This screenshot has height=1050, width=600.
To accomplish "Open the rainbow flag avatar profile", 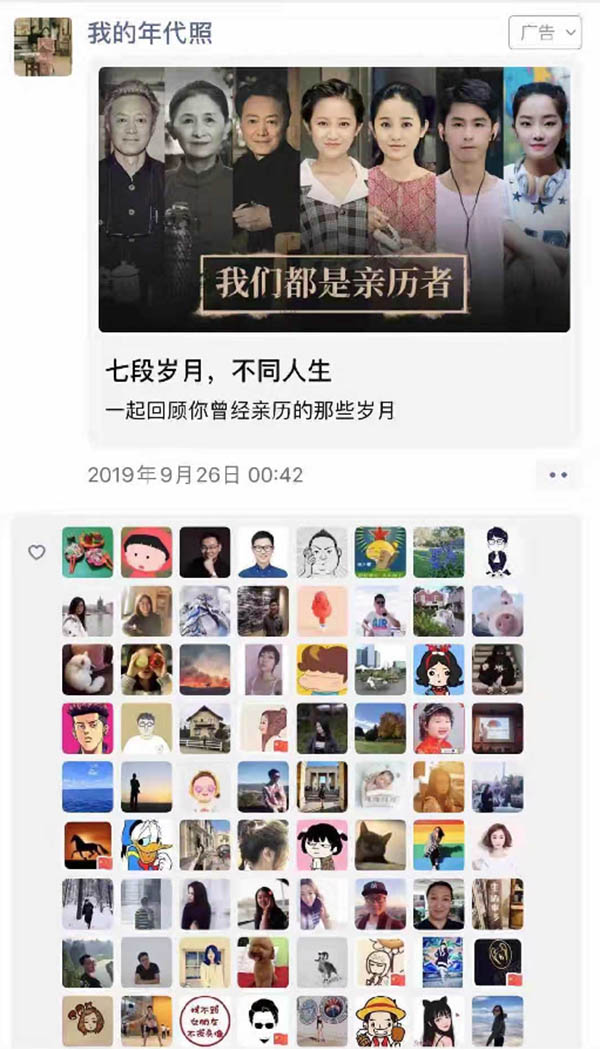I will (438, 846).
